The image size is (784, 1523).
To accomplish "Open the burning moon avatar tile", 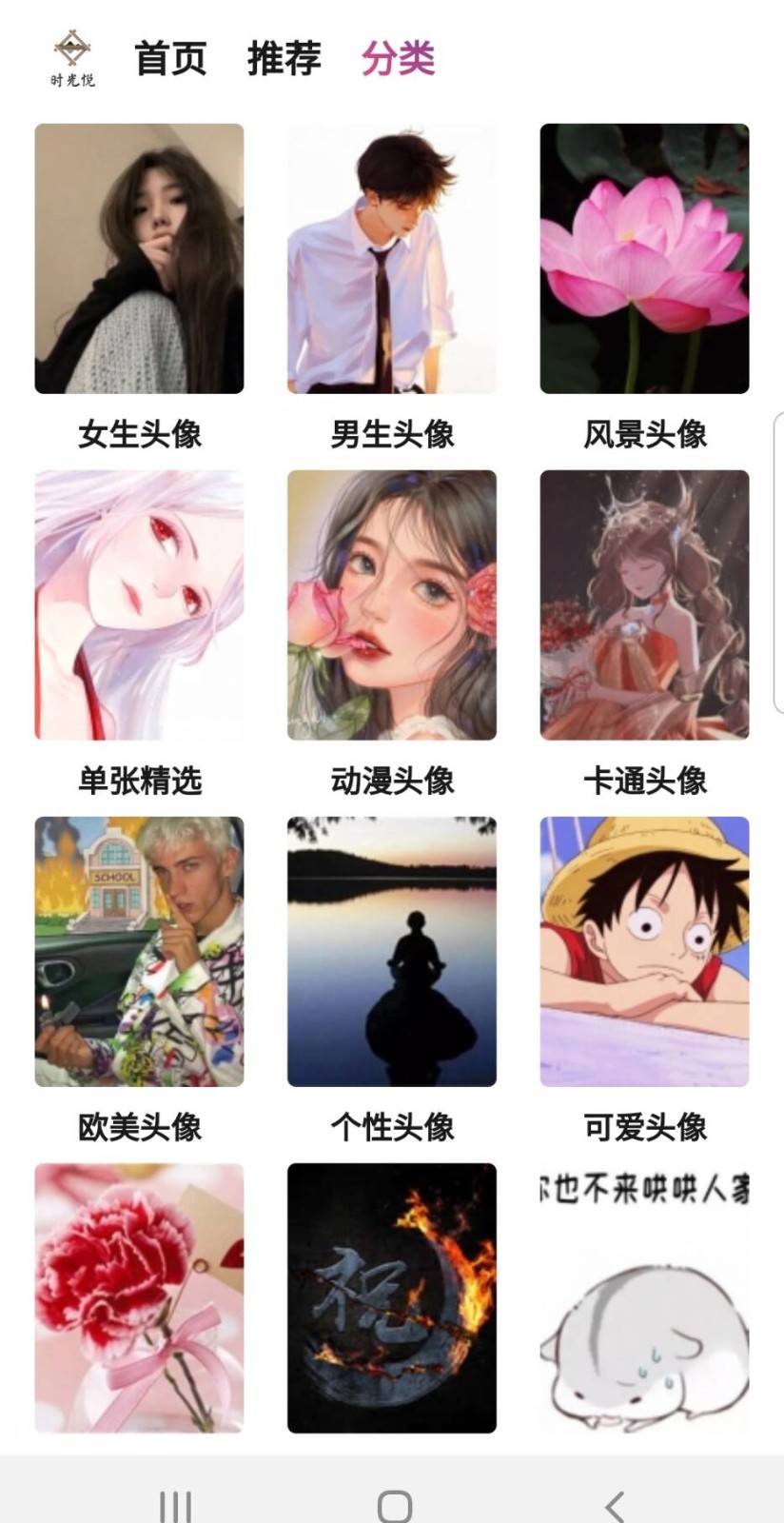I will tap(392, 1298).
